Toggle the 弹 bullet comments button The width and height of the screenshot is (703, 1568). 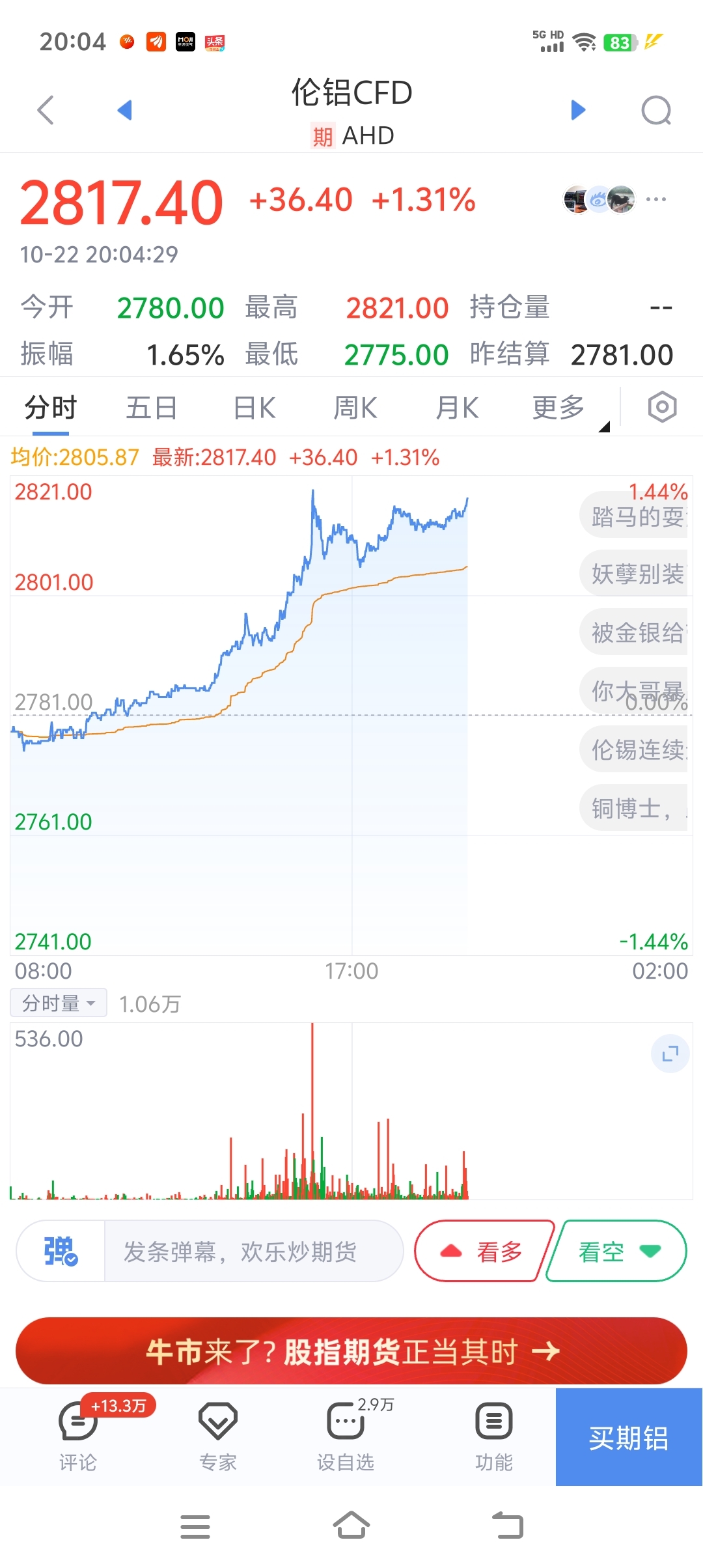[x=61, y=1251]
